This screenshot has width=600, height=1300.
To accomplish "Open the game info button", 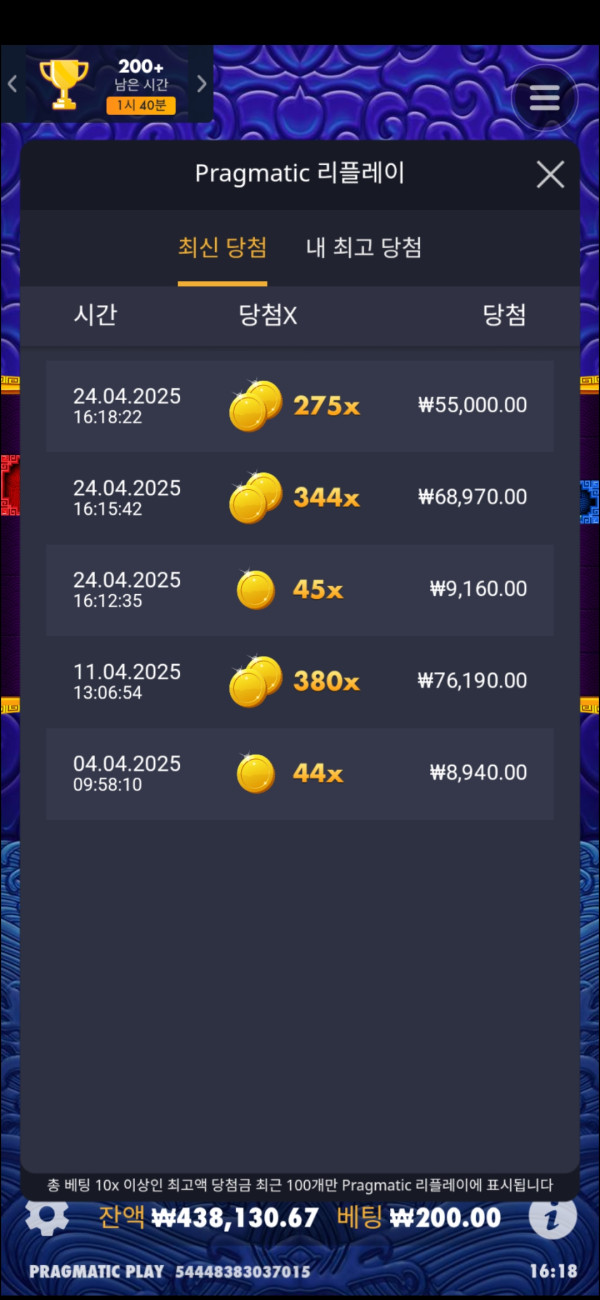I will point(552,1216).
